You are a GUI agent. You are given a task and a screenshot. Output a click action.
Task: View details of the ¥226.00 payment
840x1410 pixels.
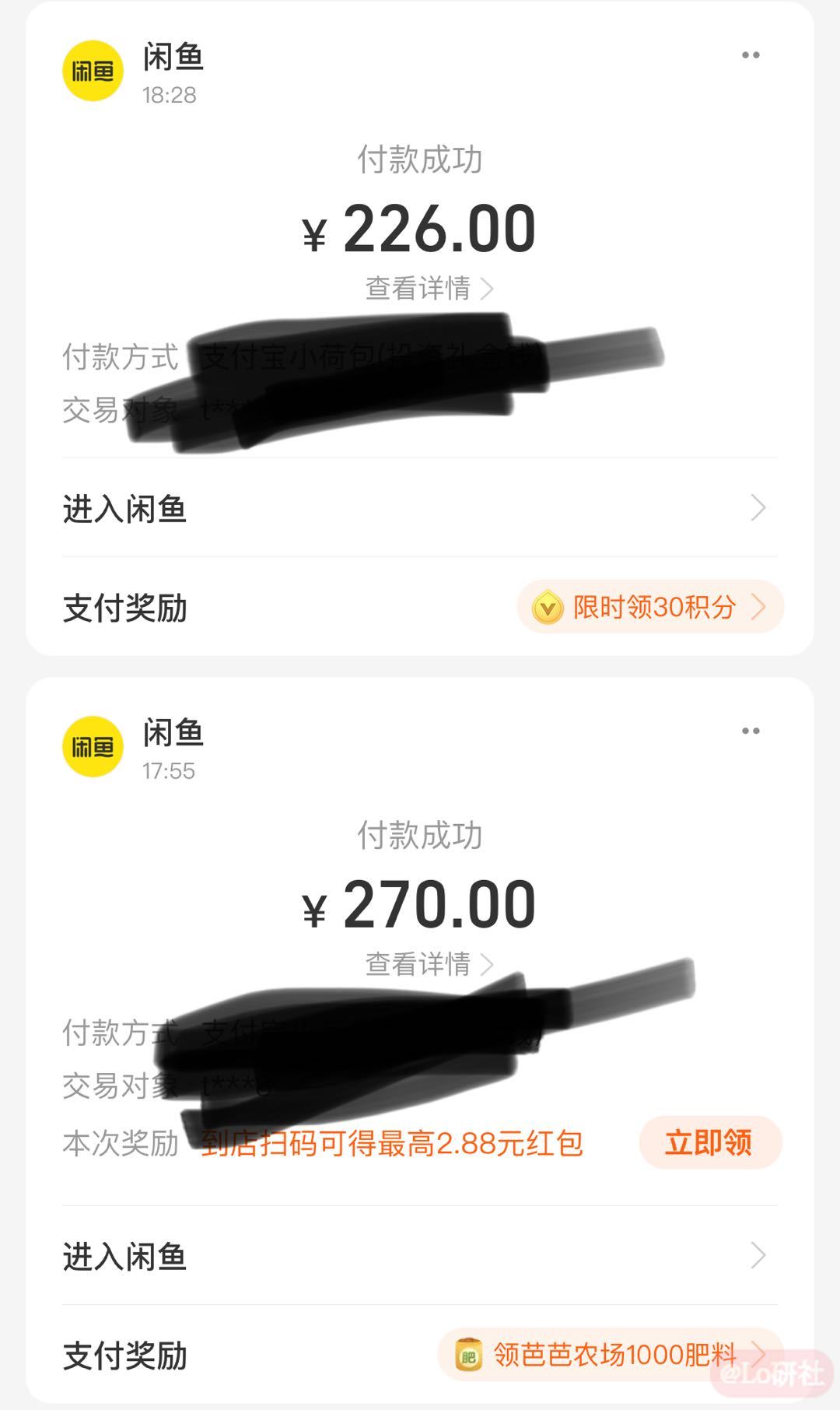429,289
